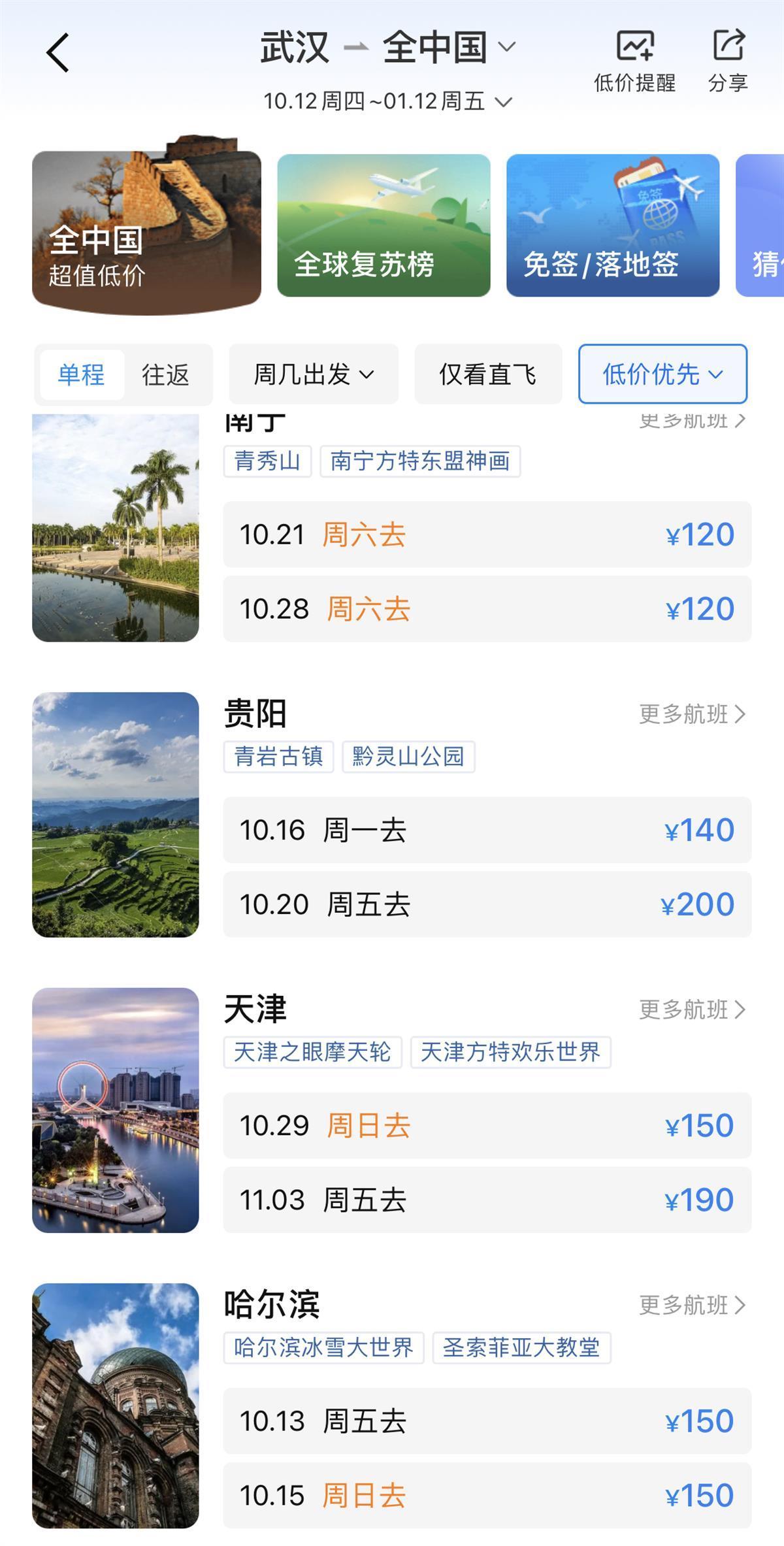The width and height of the screenshot is (784, 1546).
Task: Expand the 周几出发 weekday filter
Action: 313,374
